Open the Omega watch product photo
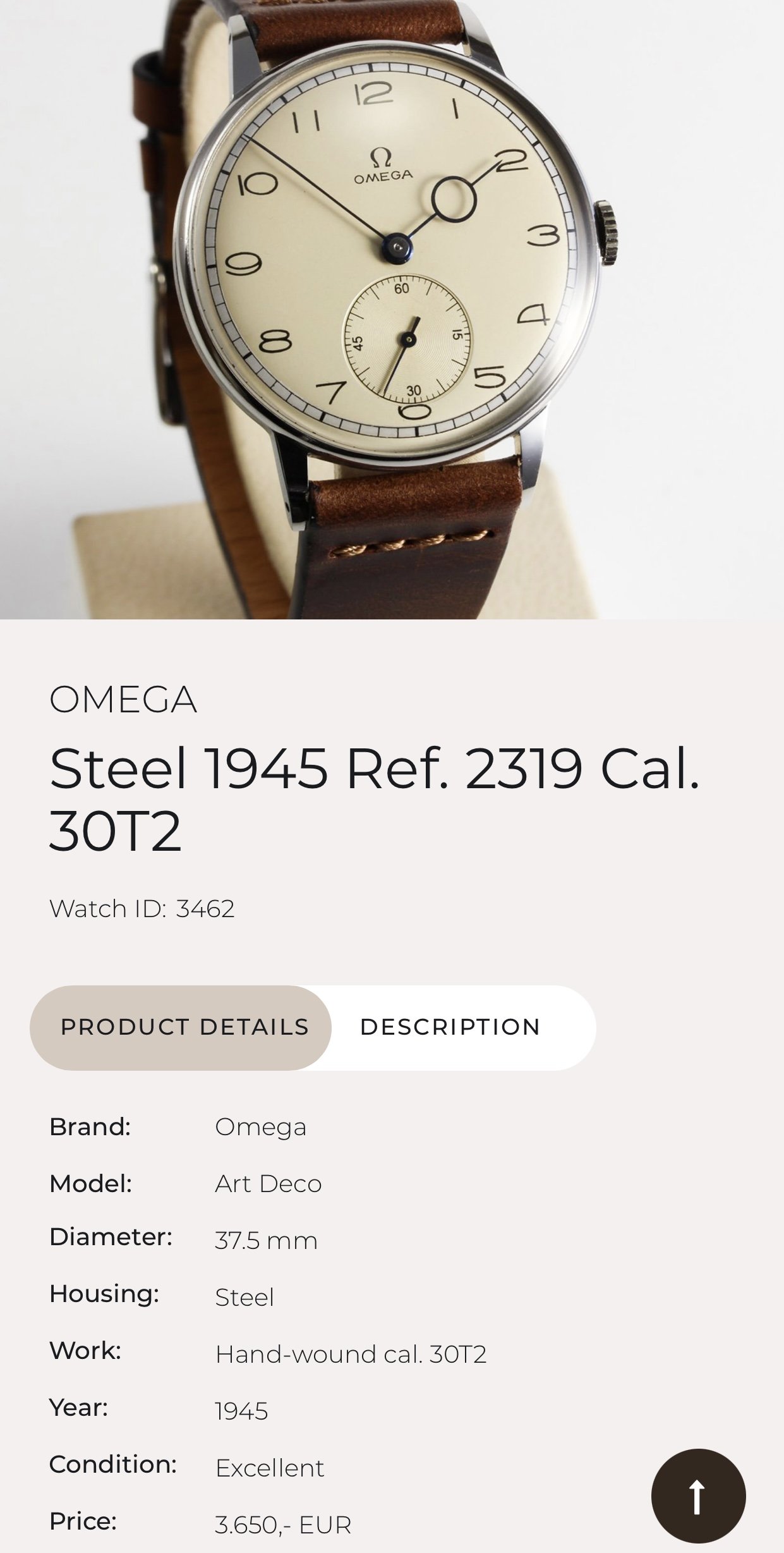 tap(392, 284)
